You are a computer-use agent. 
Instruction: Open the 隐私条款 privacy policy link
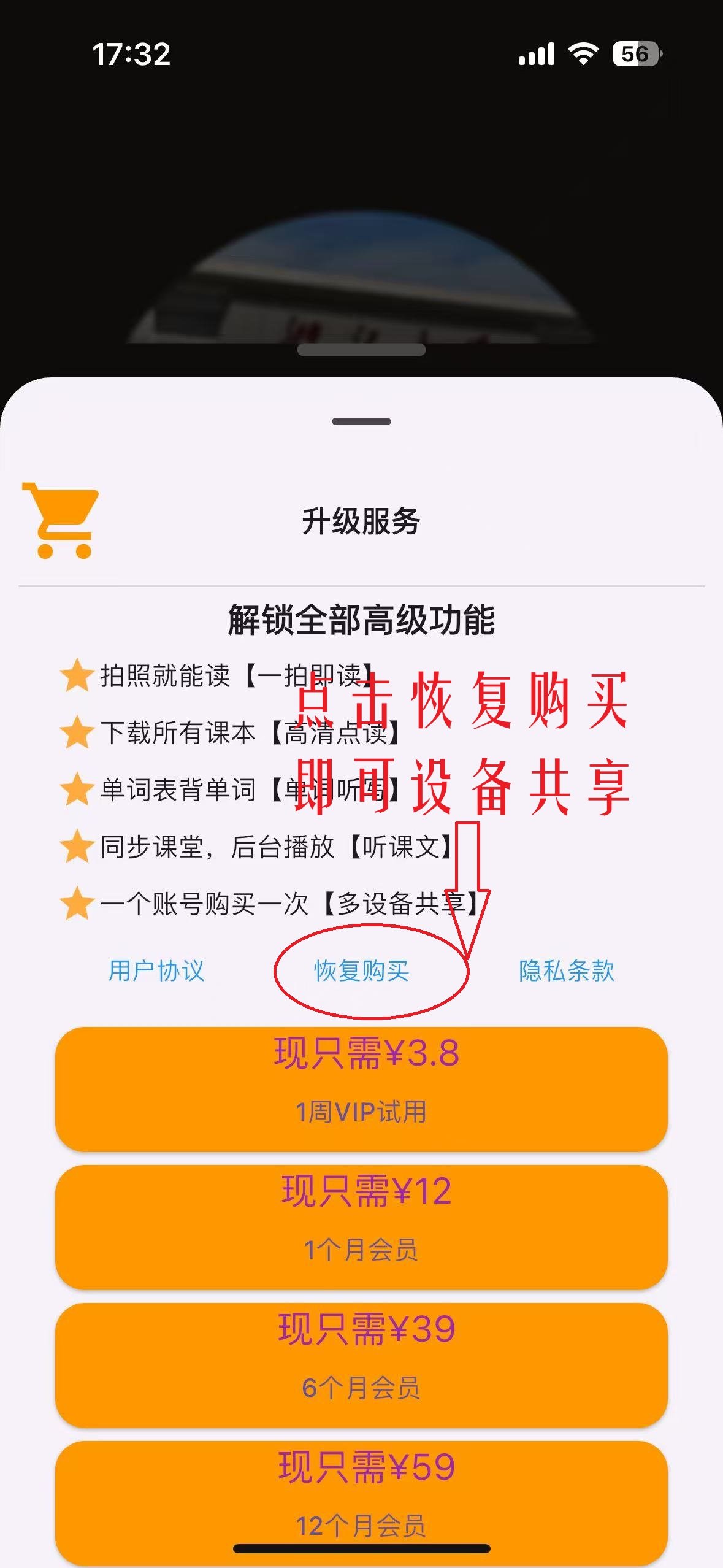coord(566,971)
